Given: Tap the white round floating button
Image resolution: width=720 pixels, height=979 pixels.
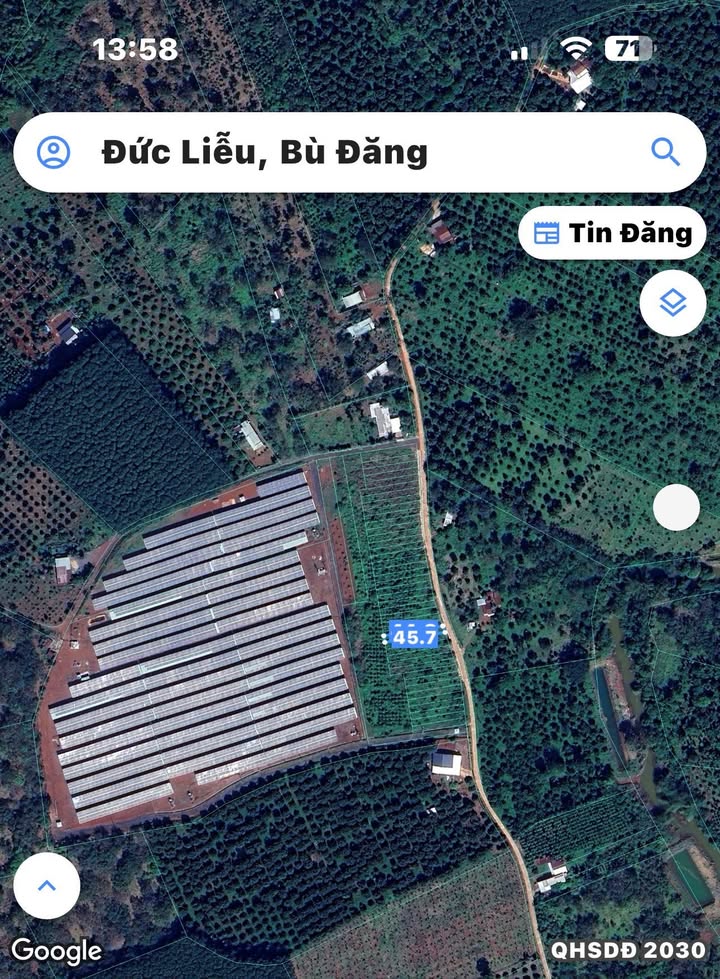Looking at the screenshot, I should [676, 507].
